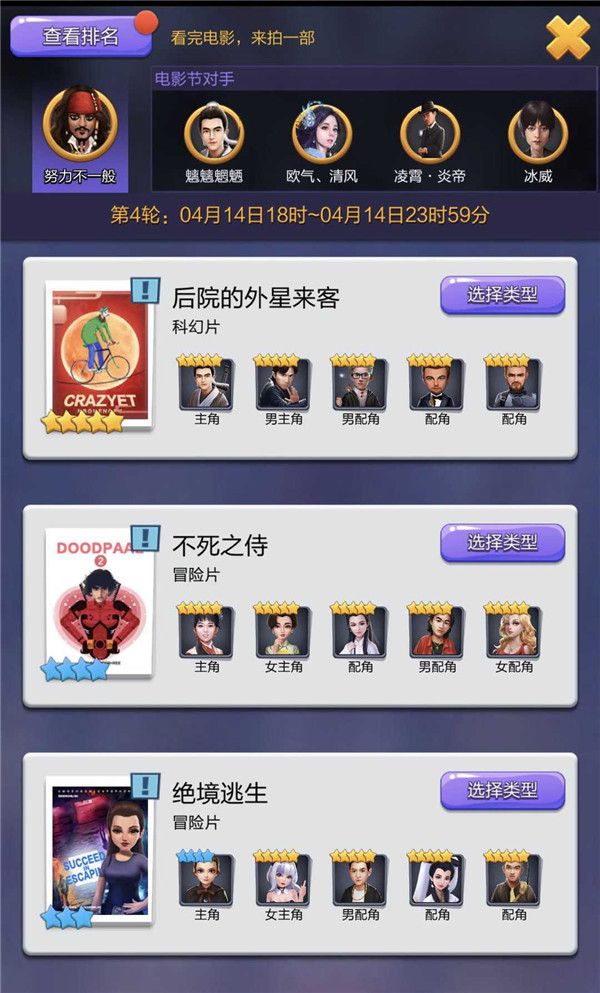The image size is (600, 993).
Task: Open opponent 欧气、清风's avatar
Action: click(322, 132)
